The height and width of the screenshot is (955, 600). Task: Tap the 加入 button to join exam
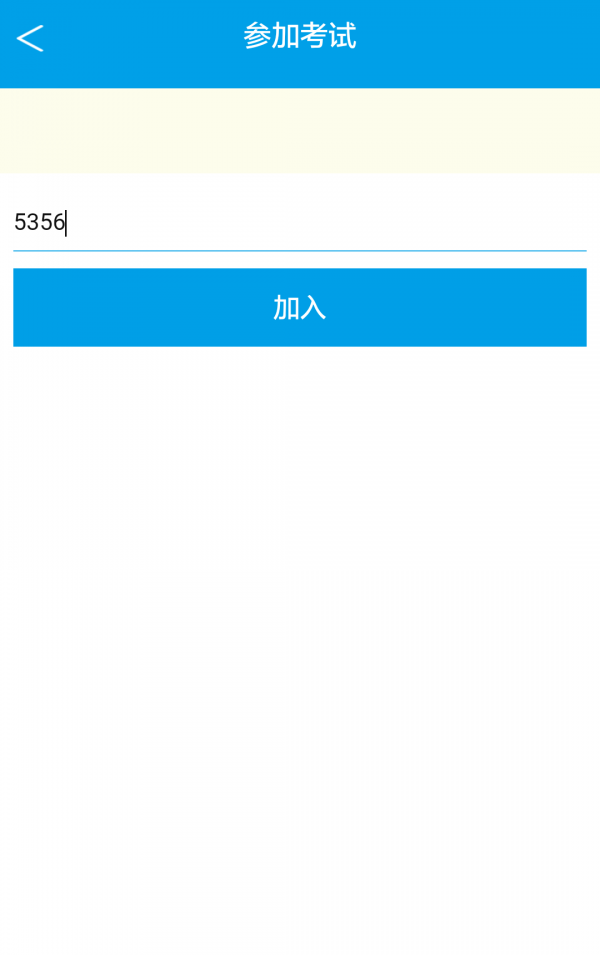[299, 307]
